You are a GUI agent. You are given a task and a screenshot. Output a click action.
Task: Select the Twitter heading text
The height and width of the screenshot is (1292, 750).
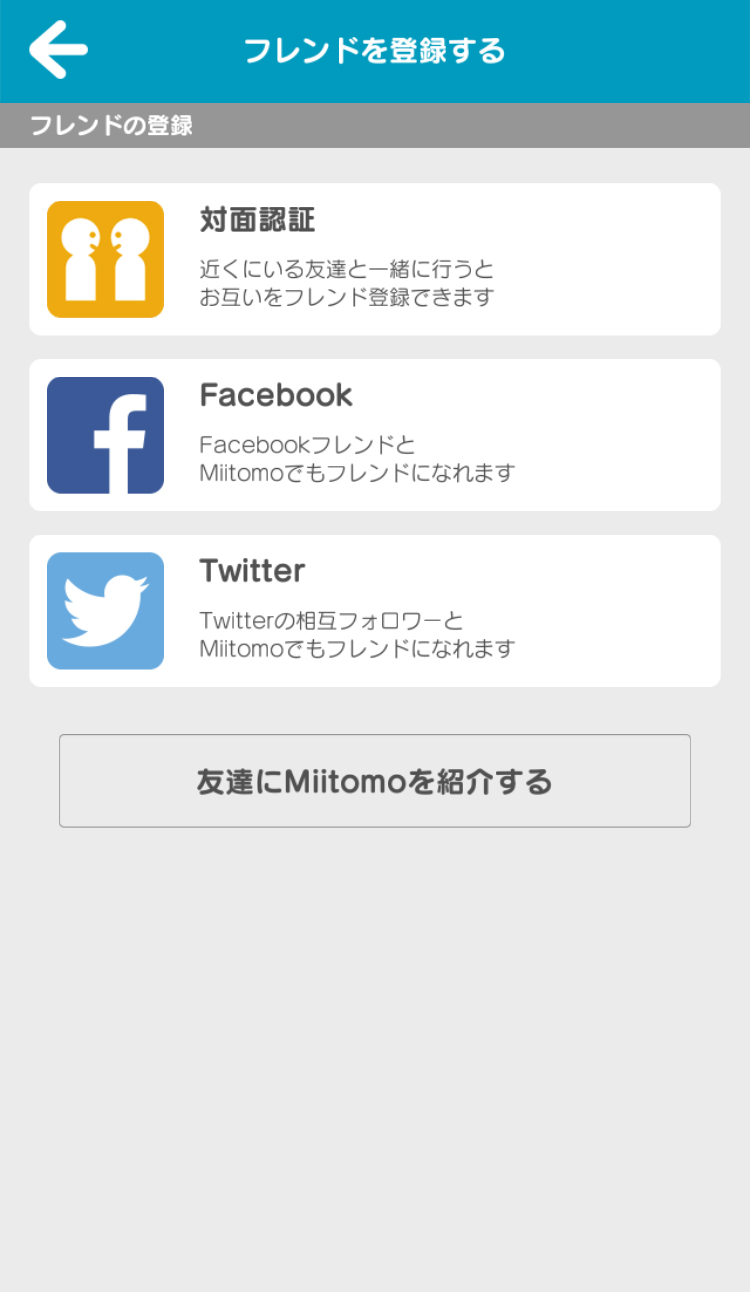(253, 571)
